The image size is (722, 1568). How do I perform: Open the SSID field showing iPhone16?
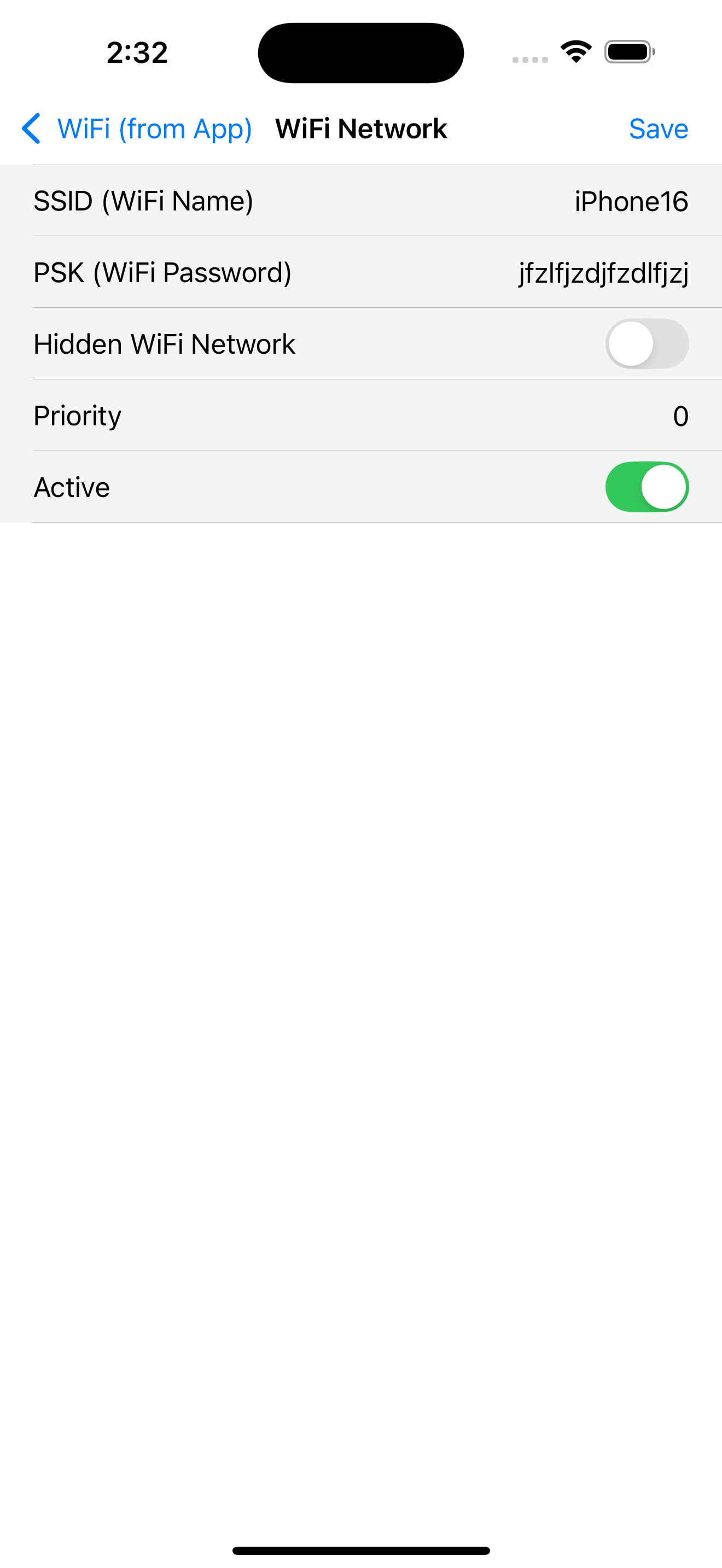pyautogui.click(x=631, y=201)
